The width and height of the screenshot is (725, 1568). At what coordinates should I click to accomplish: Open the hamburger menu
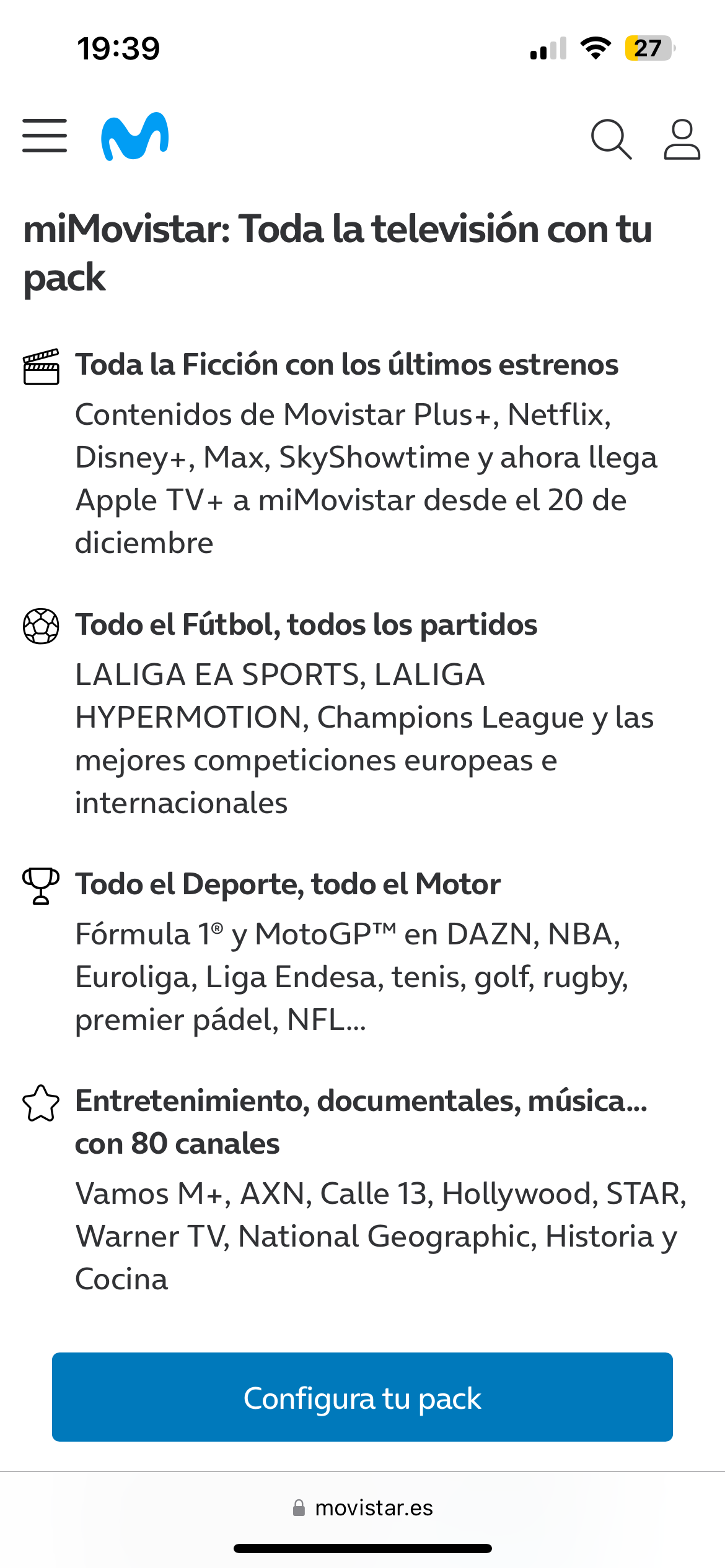tap(45, 136)
